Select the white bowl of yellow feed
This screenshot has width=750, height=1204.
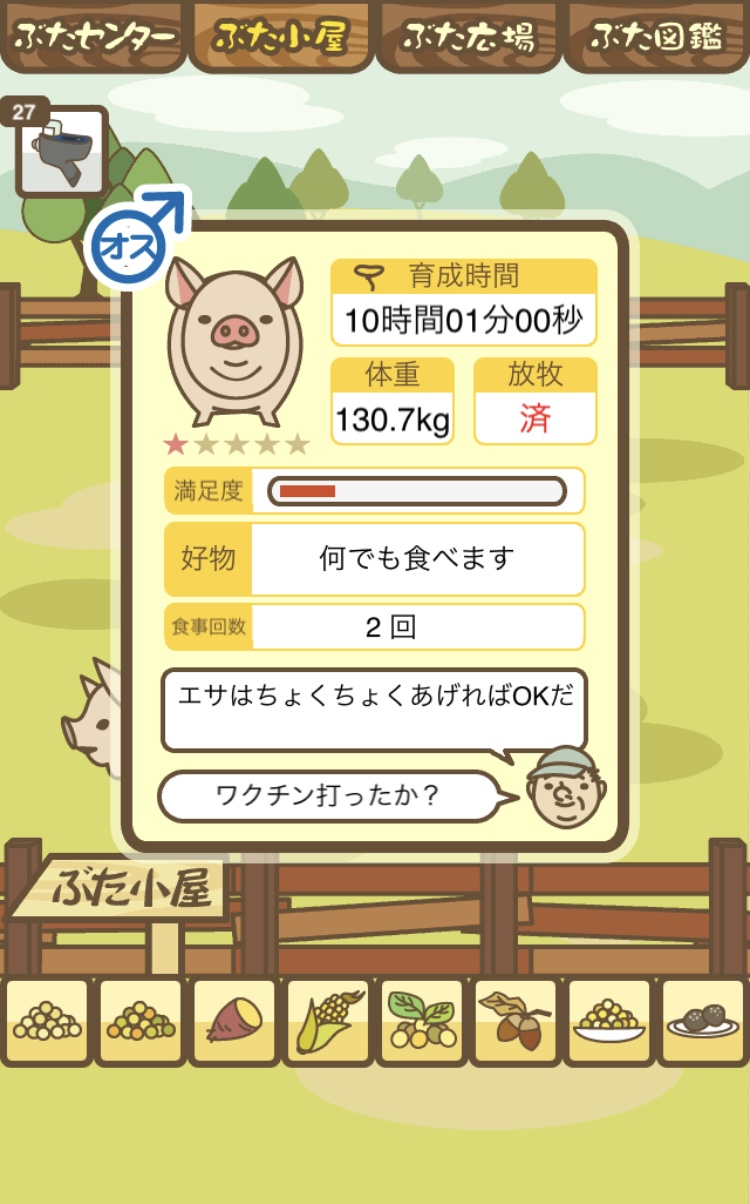(609, 1021)
